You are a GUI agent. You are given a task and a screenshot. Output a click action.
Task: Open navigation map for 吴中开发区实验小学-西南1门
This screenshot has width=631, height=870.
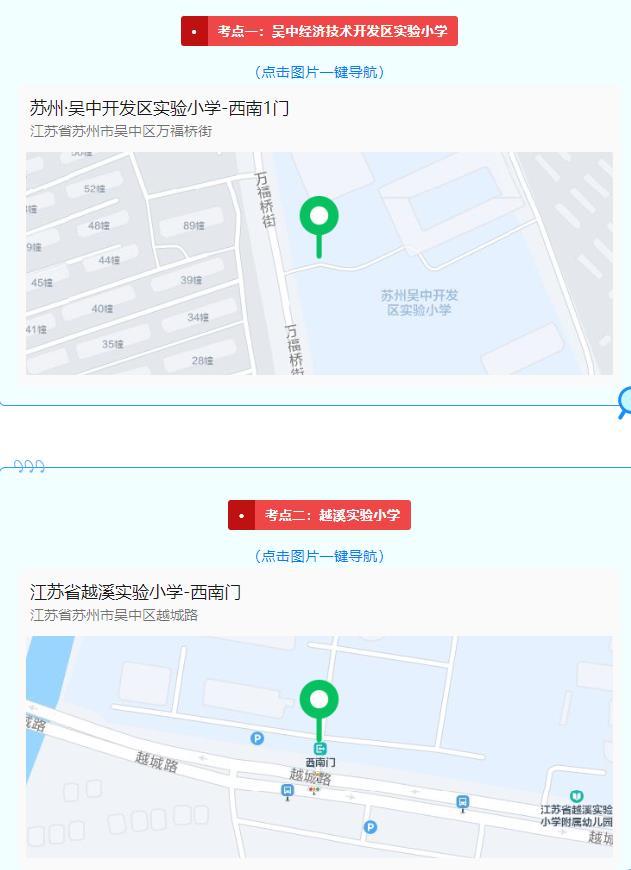click(x=319, y=263)
